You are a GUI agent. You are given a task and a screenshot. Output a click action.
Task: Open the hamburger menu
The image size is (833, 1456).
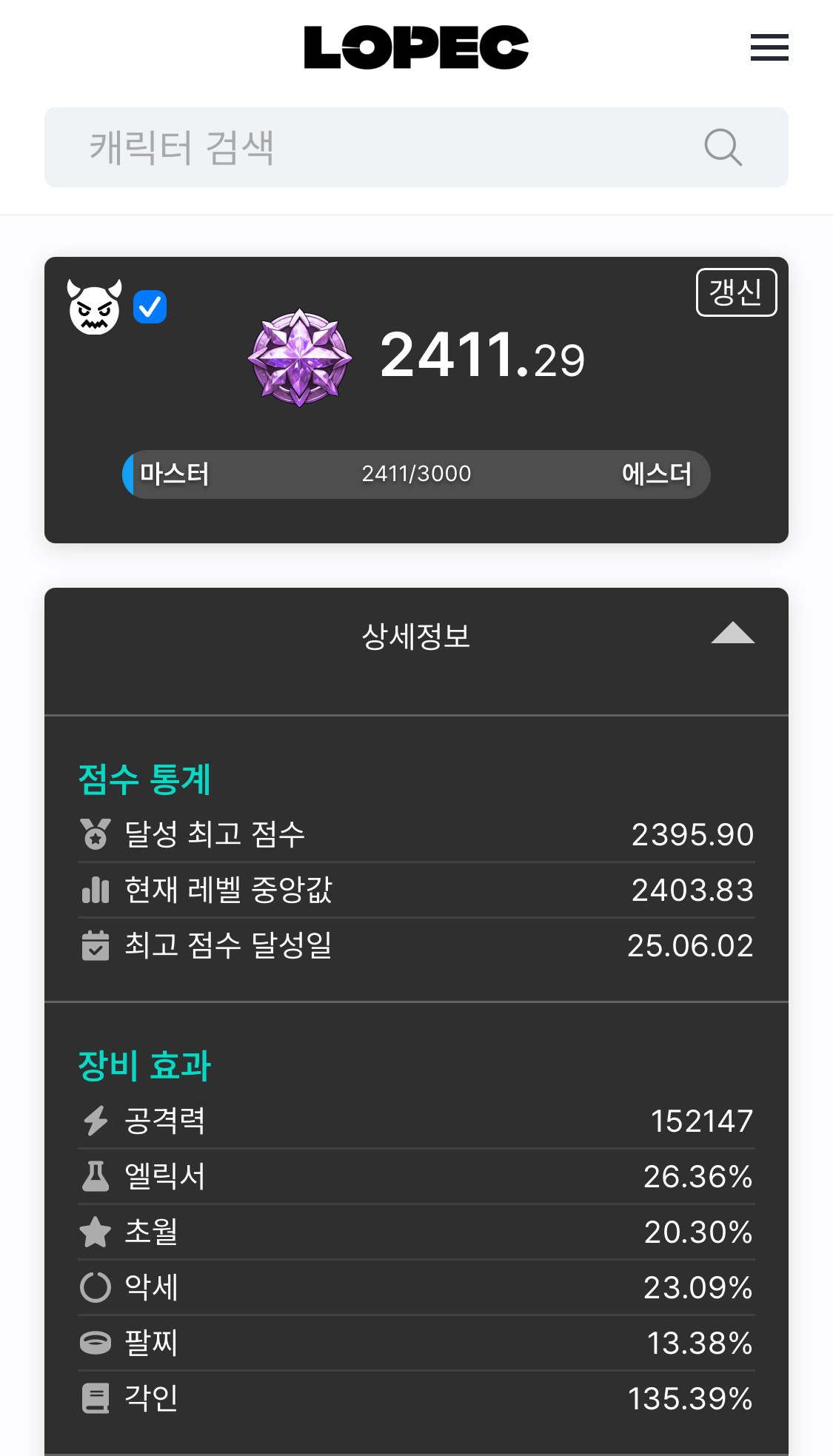click(769, 47)
